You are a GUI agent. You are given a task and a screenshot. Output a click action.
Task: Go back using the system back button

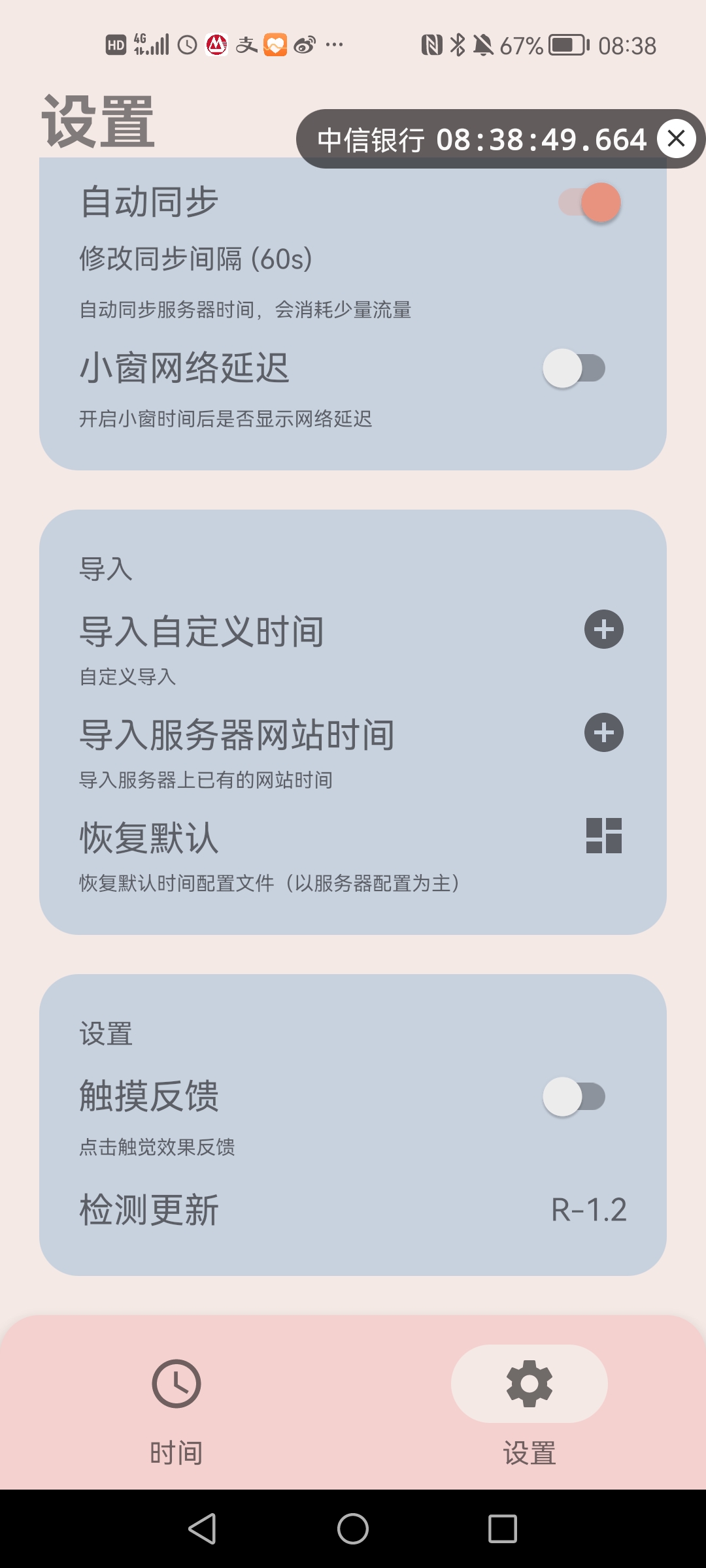point(202,1529)
